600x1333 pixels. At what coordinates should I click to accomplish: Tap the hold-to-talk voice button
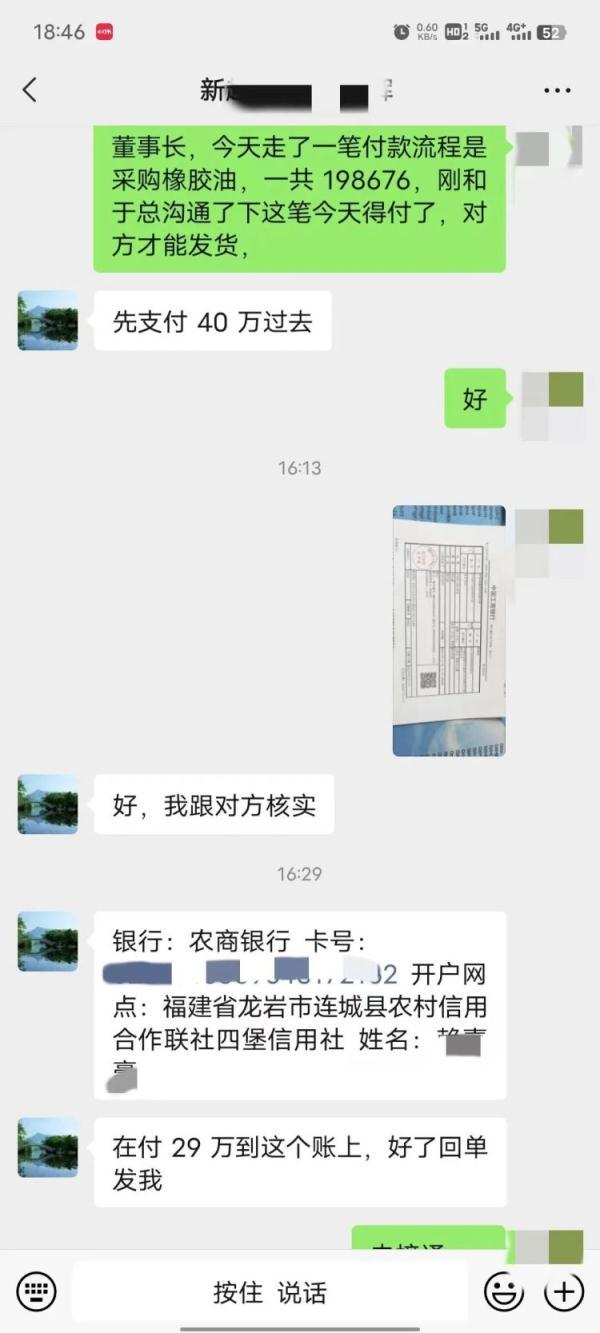(x=270, y=1292)
